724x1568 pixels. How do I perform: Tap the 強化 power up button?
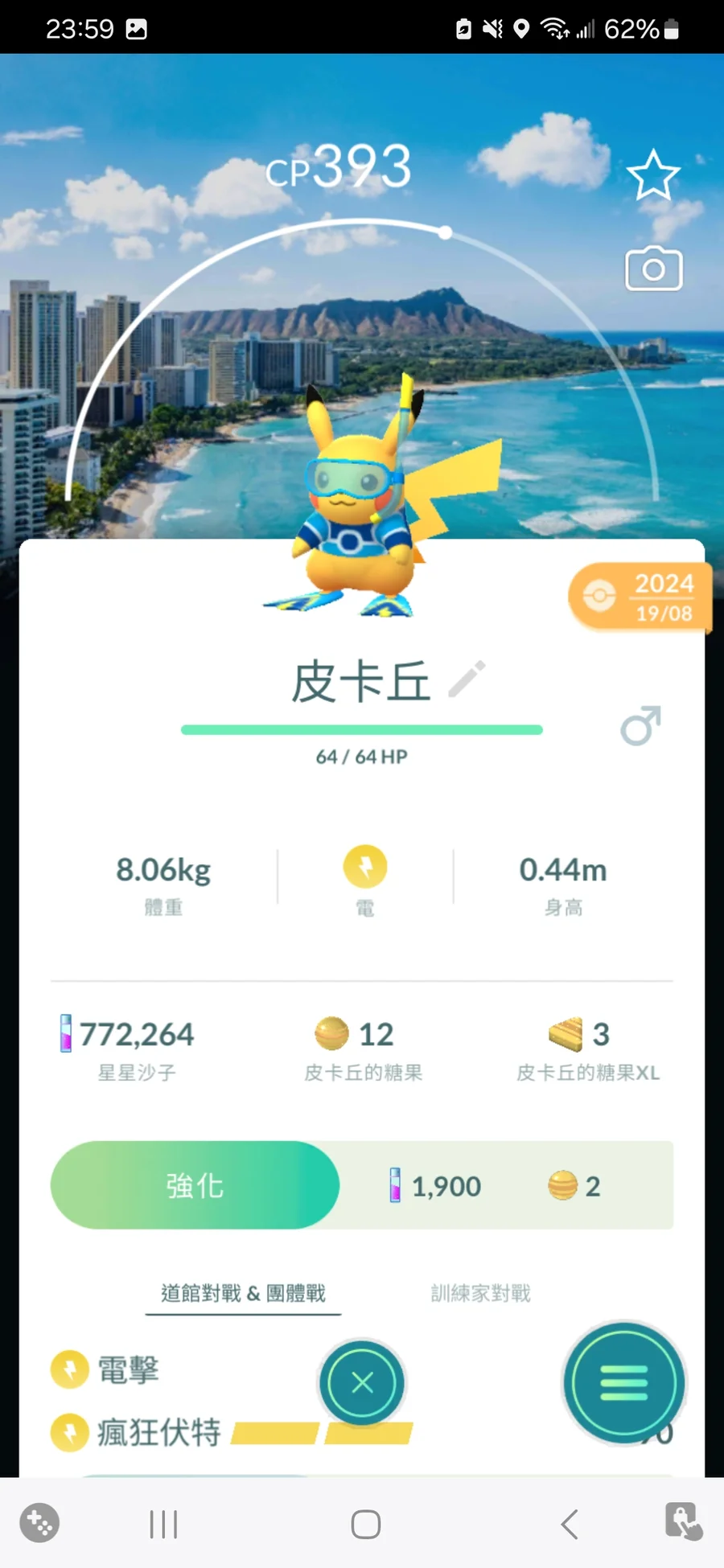(x=195, y=1185)
